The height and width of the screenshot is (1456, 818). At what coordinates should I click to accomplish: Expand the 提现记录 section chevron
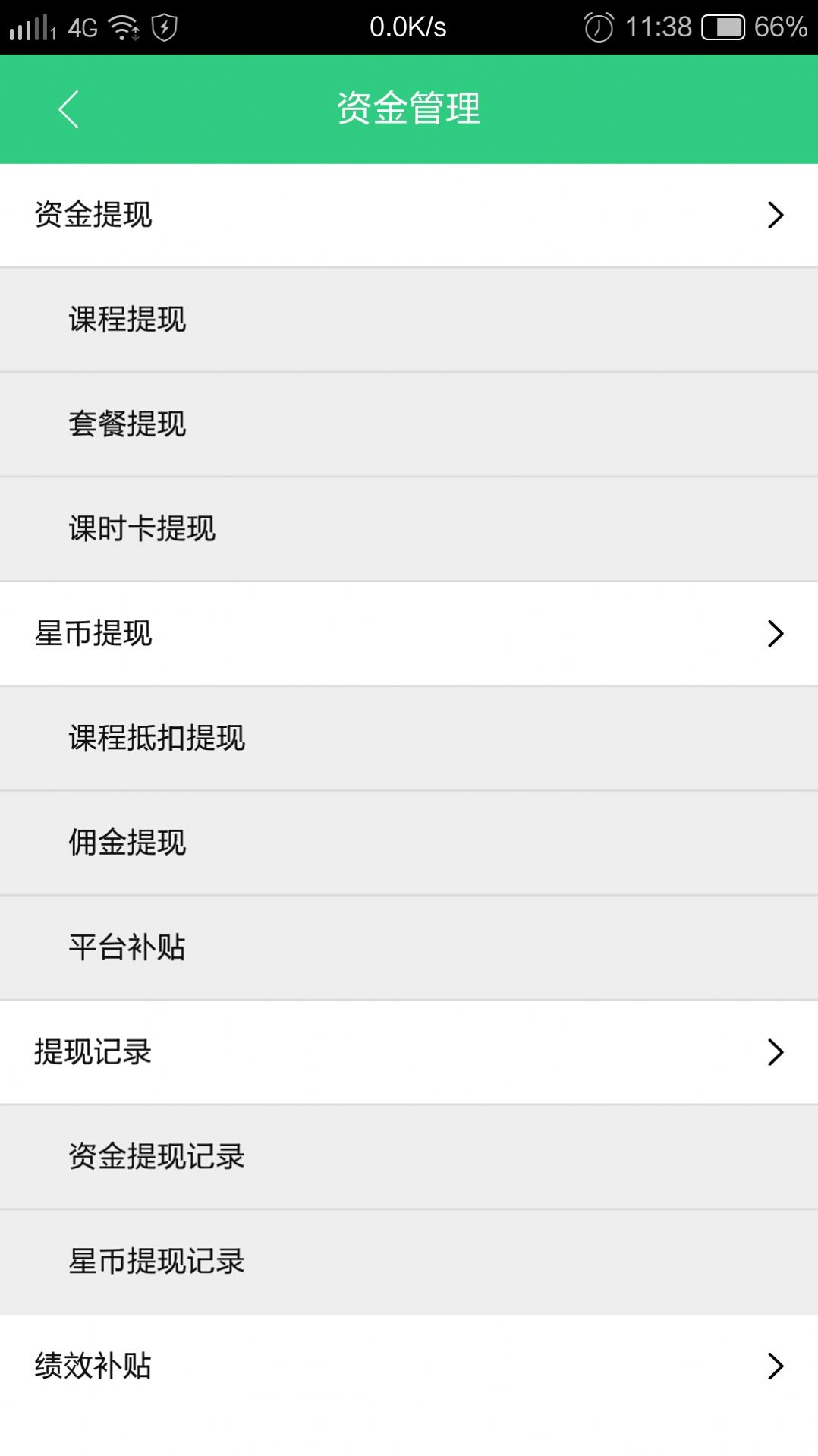(776, 1052)
